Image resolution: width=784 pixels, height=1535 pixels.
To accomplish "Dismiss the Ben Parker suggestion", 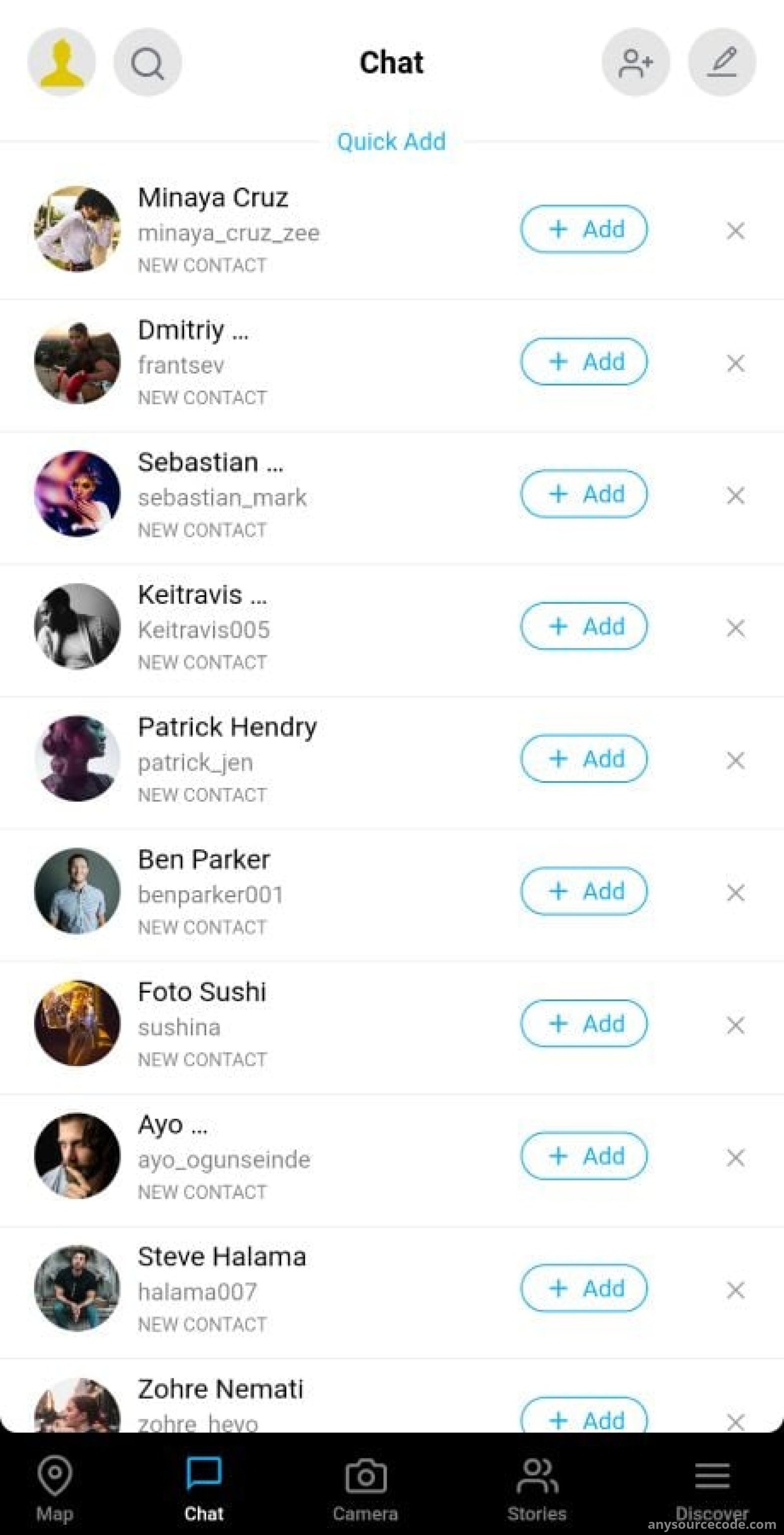I will pos(736,893).
